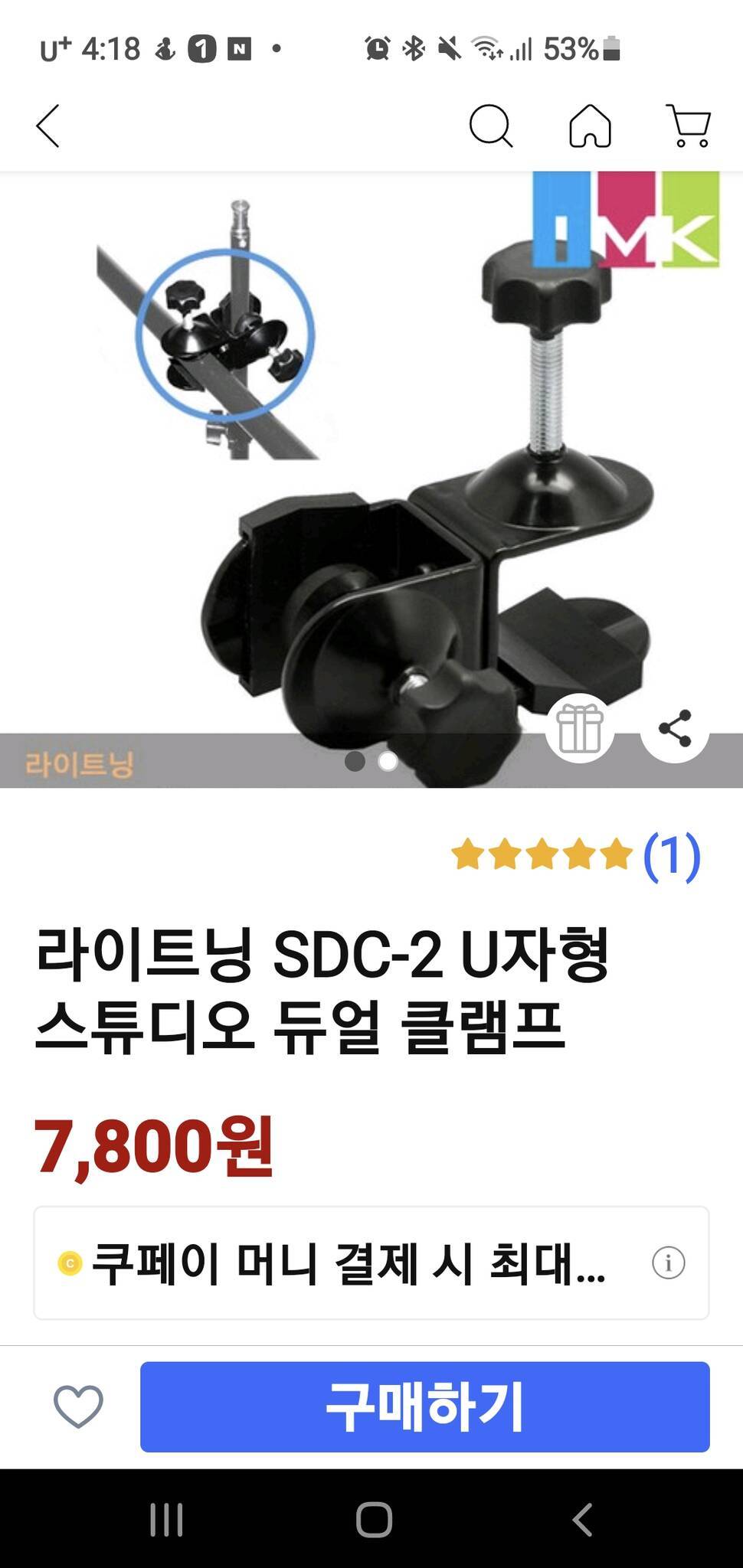Open the star rating reviews (1)

tap(576, 855)
